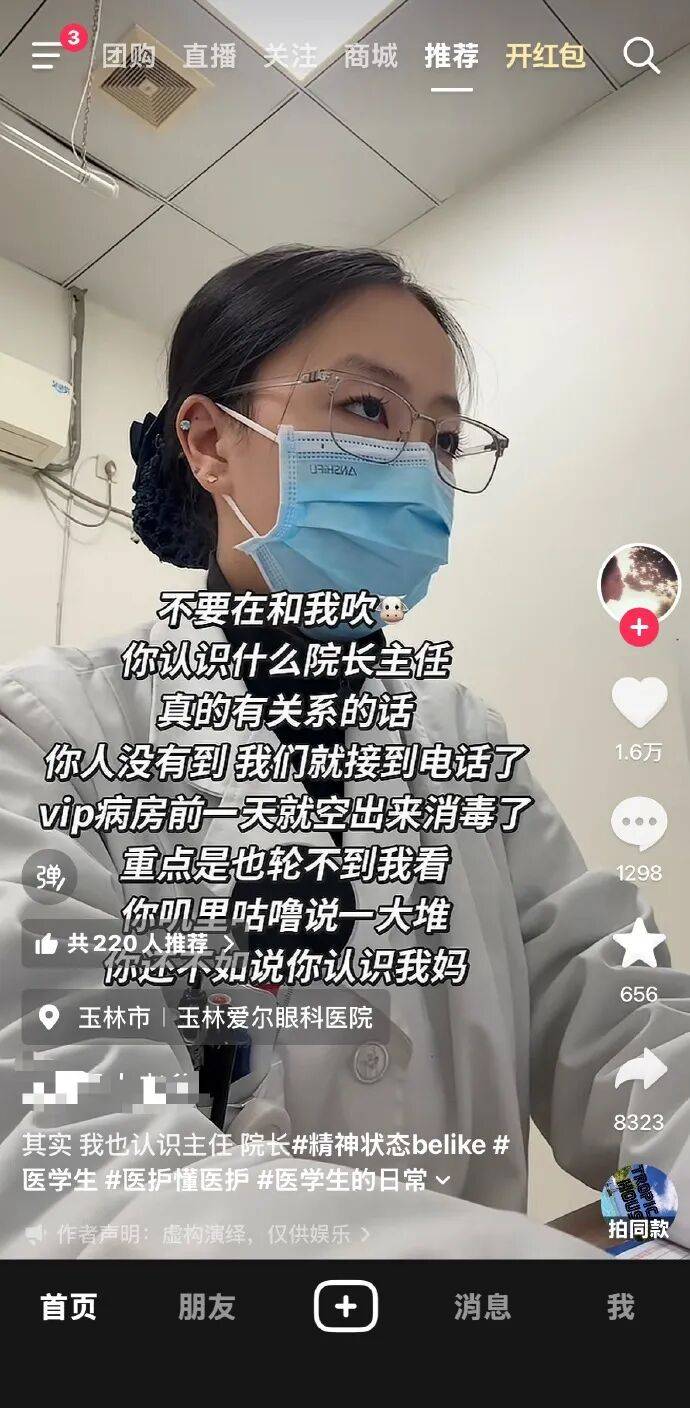Follow the author via the plus badge

(638, 629)
